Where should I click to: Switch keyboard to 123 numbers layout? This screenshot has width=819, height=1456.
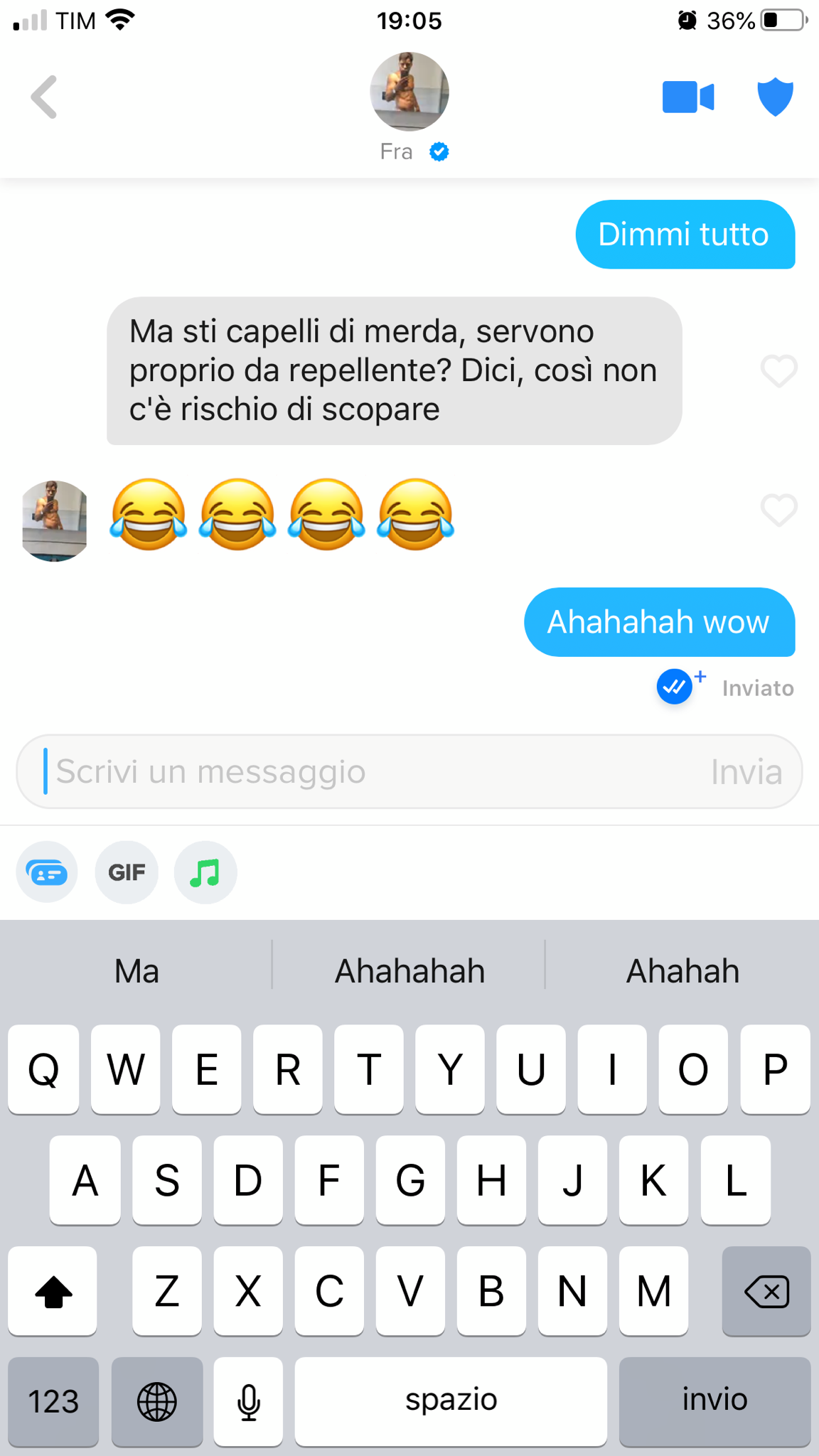[53, 1401]
